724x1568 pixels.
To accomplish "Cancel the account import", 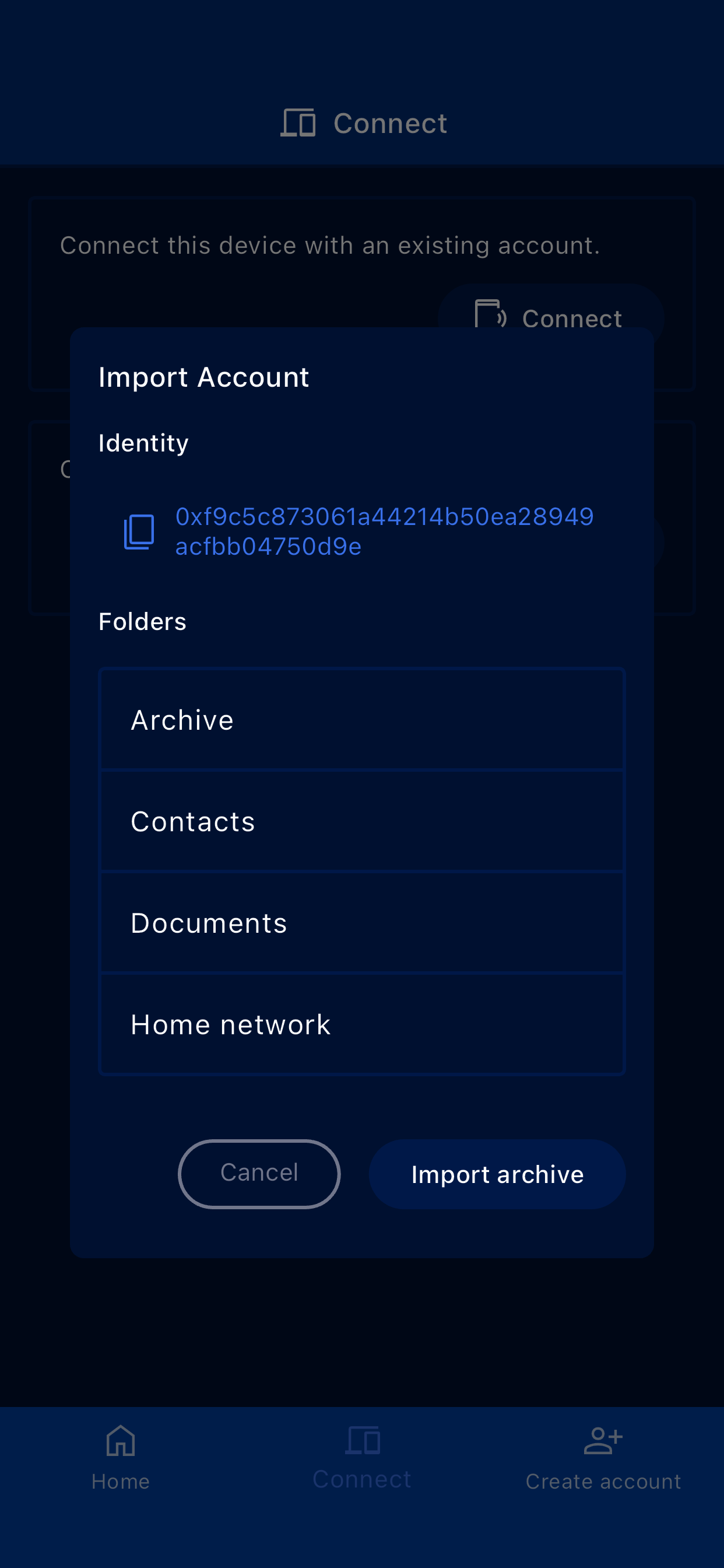I will coord(259,1173).
